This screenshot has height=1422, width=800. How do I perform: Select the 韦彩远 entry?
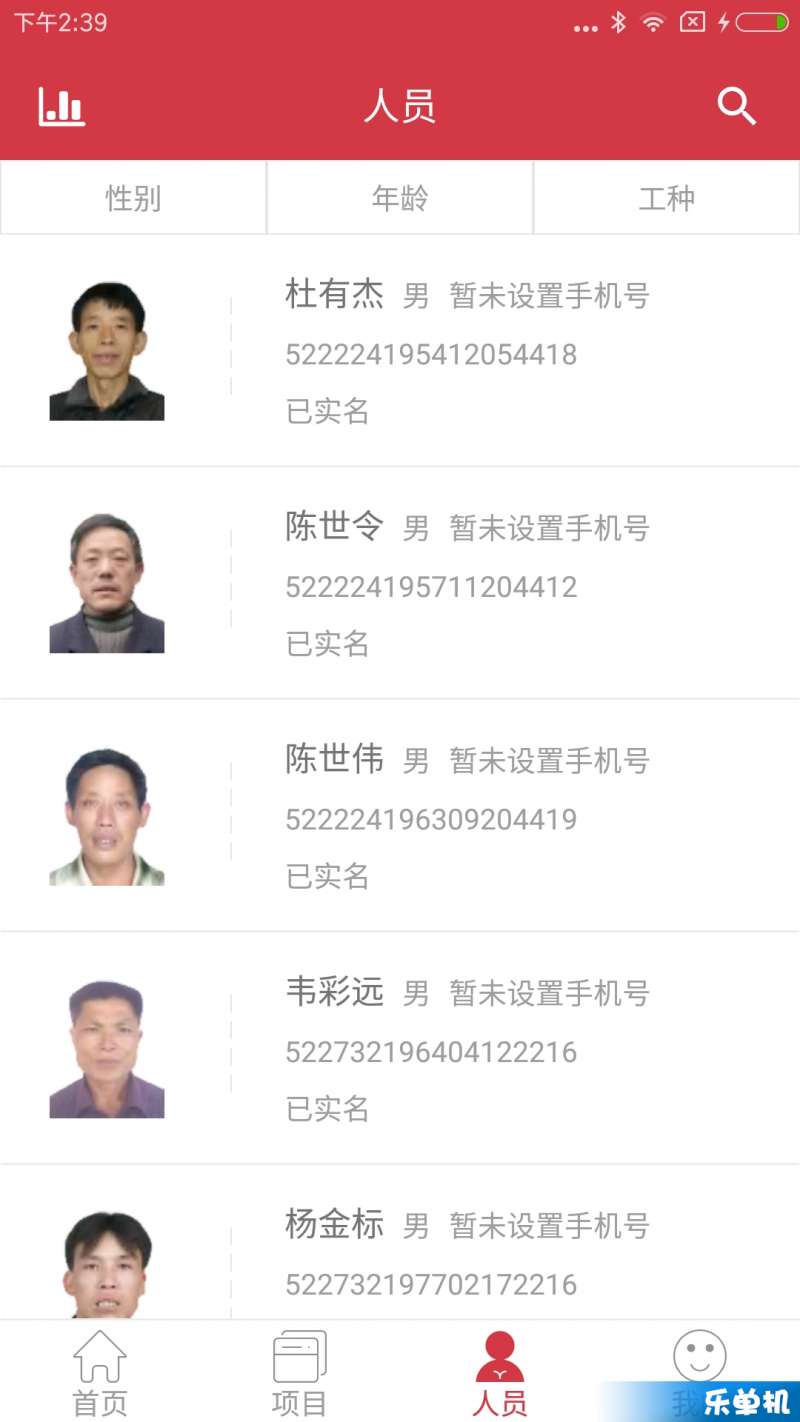coord(400,1048)
